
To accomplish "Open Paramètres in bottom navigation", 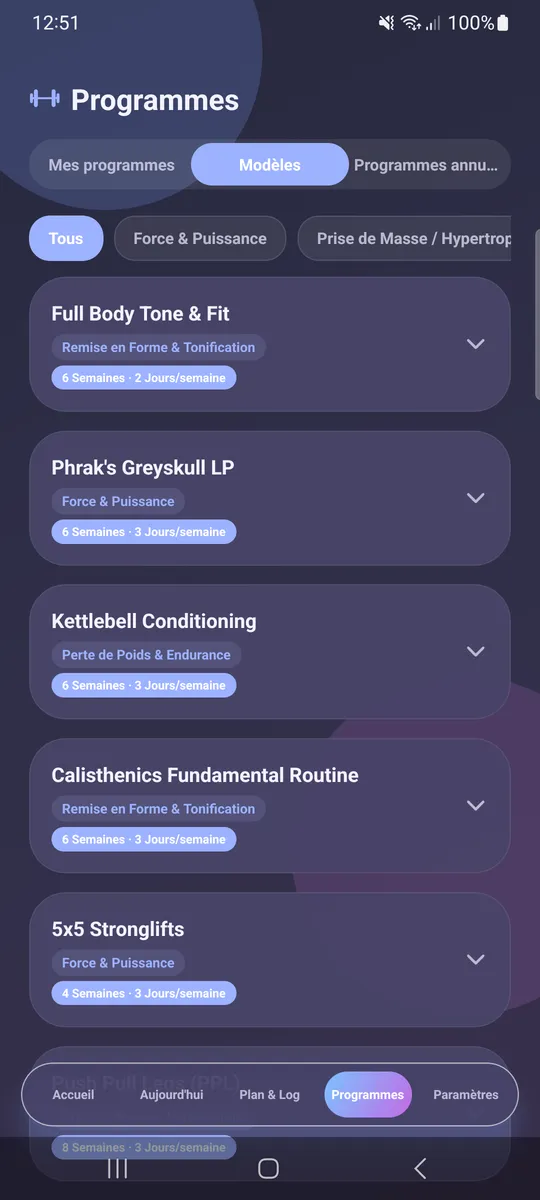I will 466,1094.
